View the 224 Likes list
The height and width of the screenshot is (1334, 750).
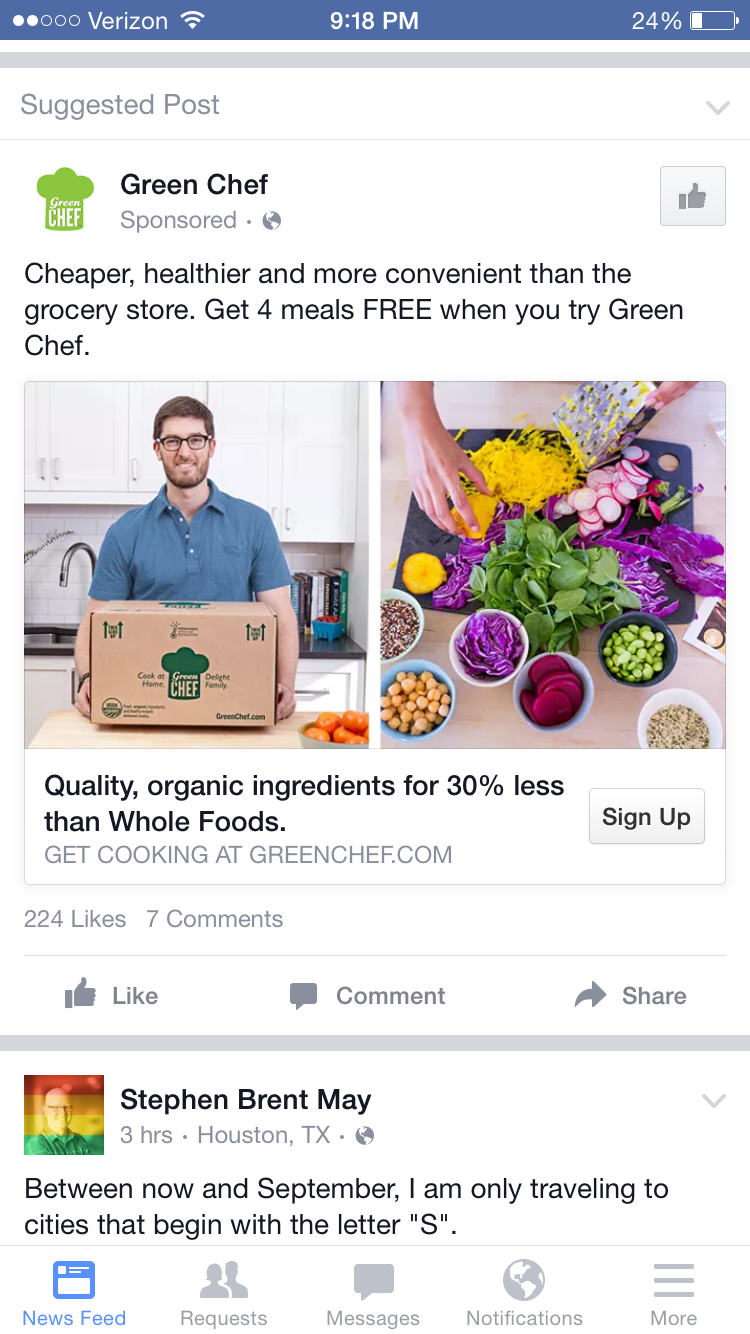tap(75, 919)
